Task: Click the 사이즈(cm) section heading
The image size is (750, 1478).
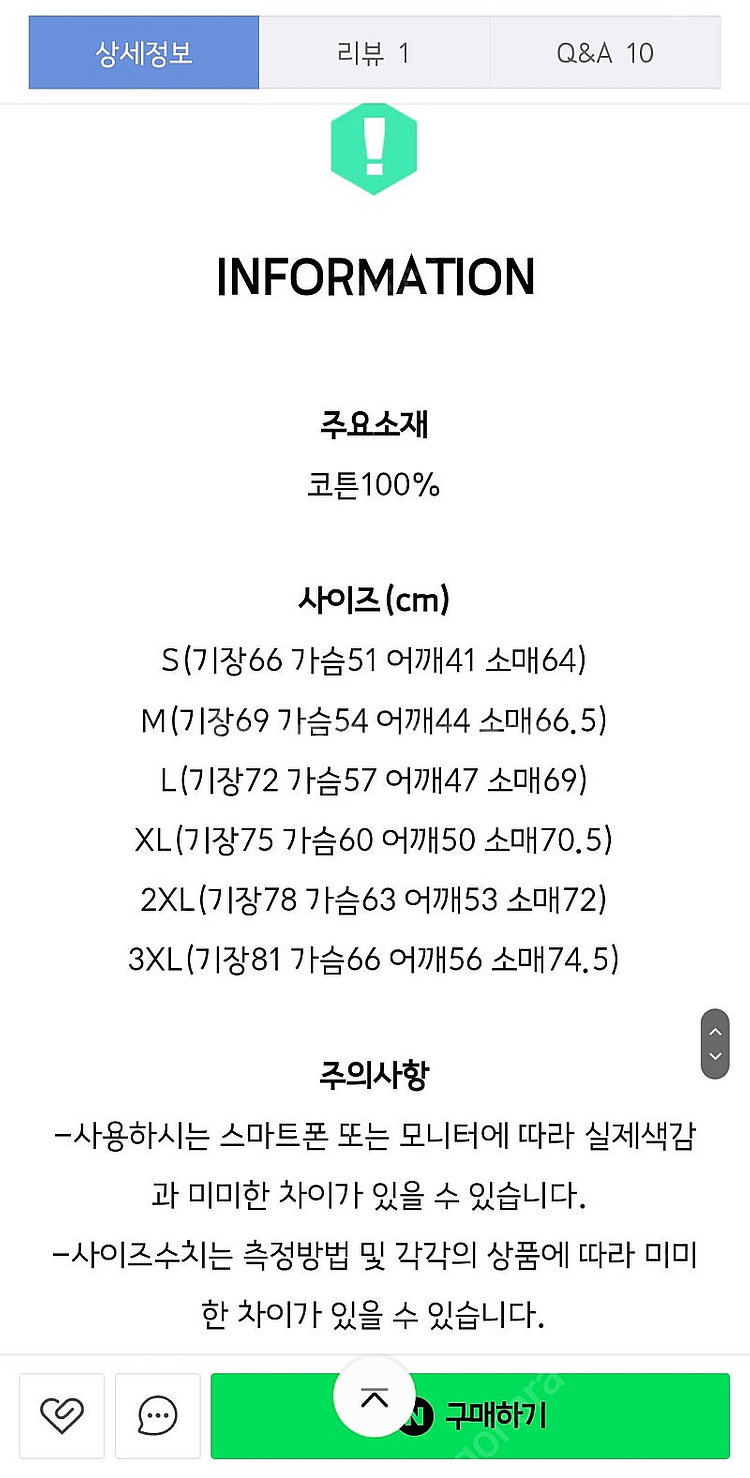Action: [x=374, y=600]
